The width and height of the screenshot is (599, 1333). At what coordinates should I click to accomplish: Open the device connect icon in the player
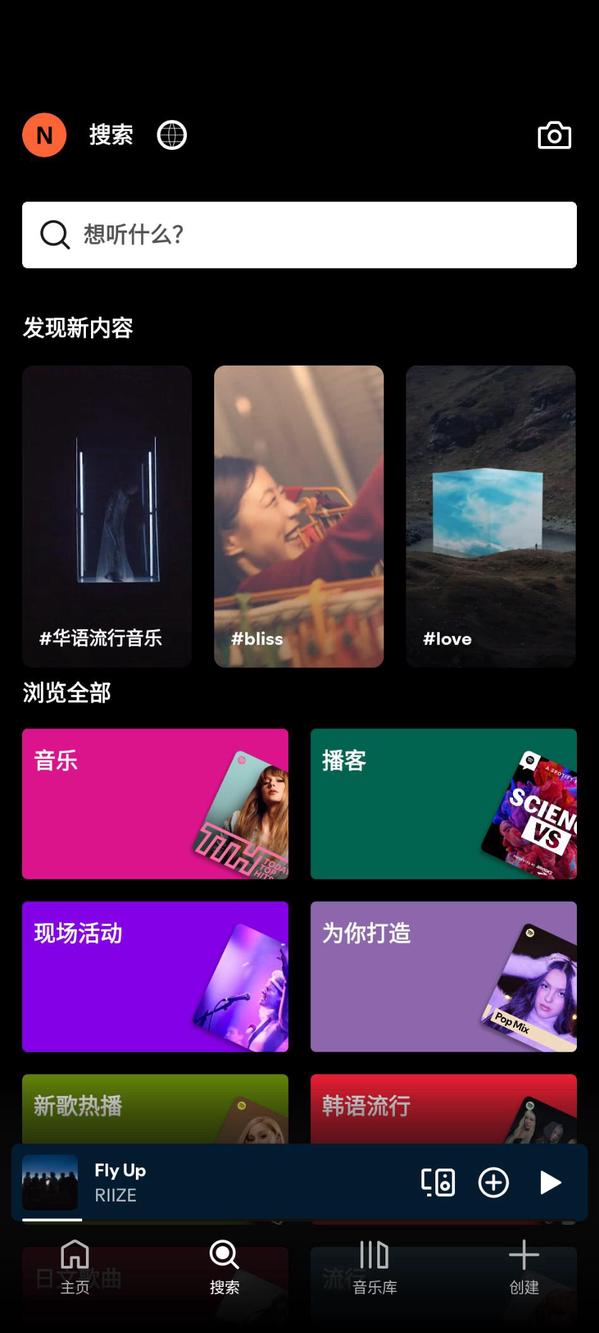pos(438,1182)
